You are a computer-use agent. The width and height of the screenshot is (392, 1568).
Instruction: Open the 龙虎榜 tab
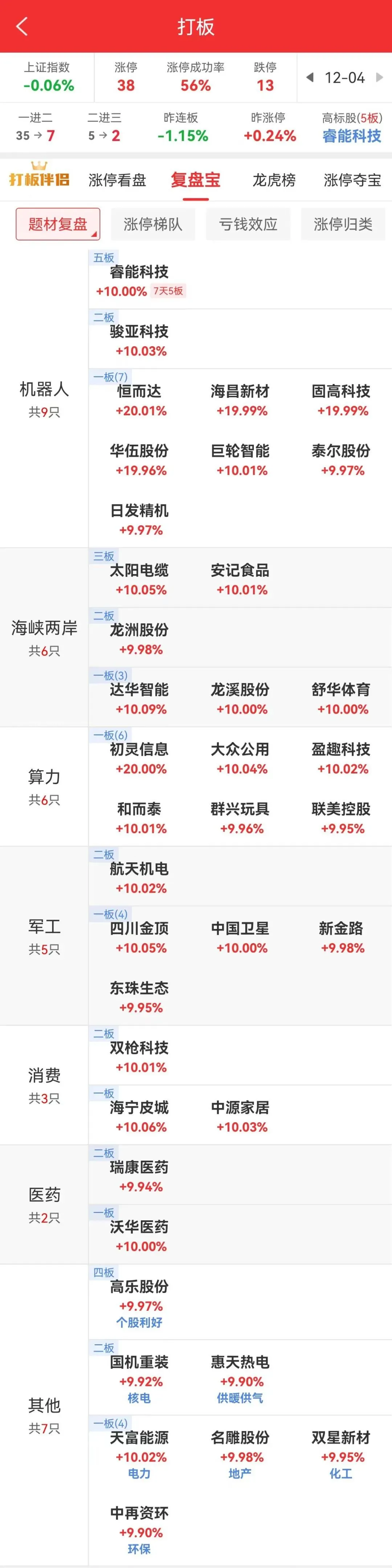274,180
